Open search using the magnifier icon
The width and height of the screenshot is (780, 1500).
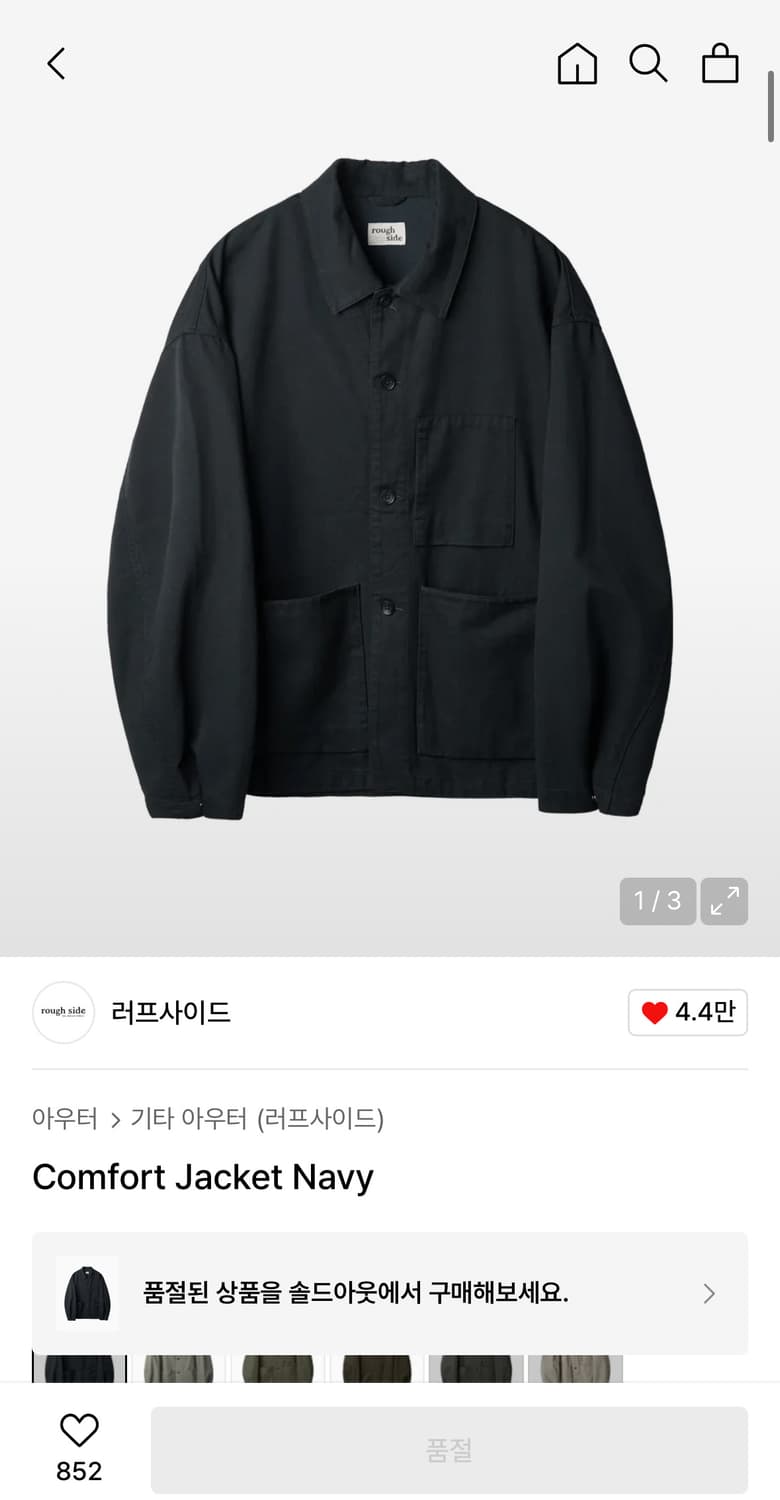click(648, 63)
